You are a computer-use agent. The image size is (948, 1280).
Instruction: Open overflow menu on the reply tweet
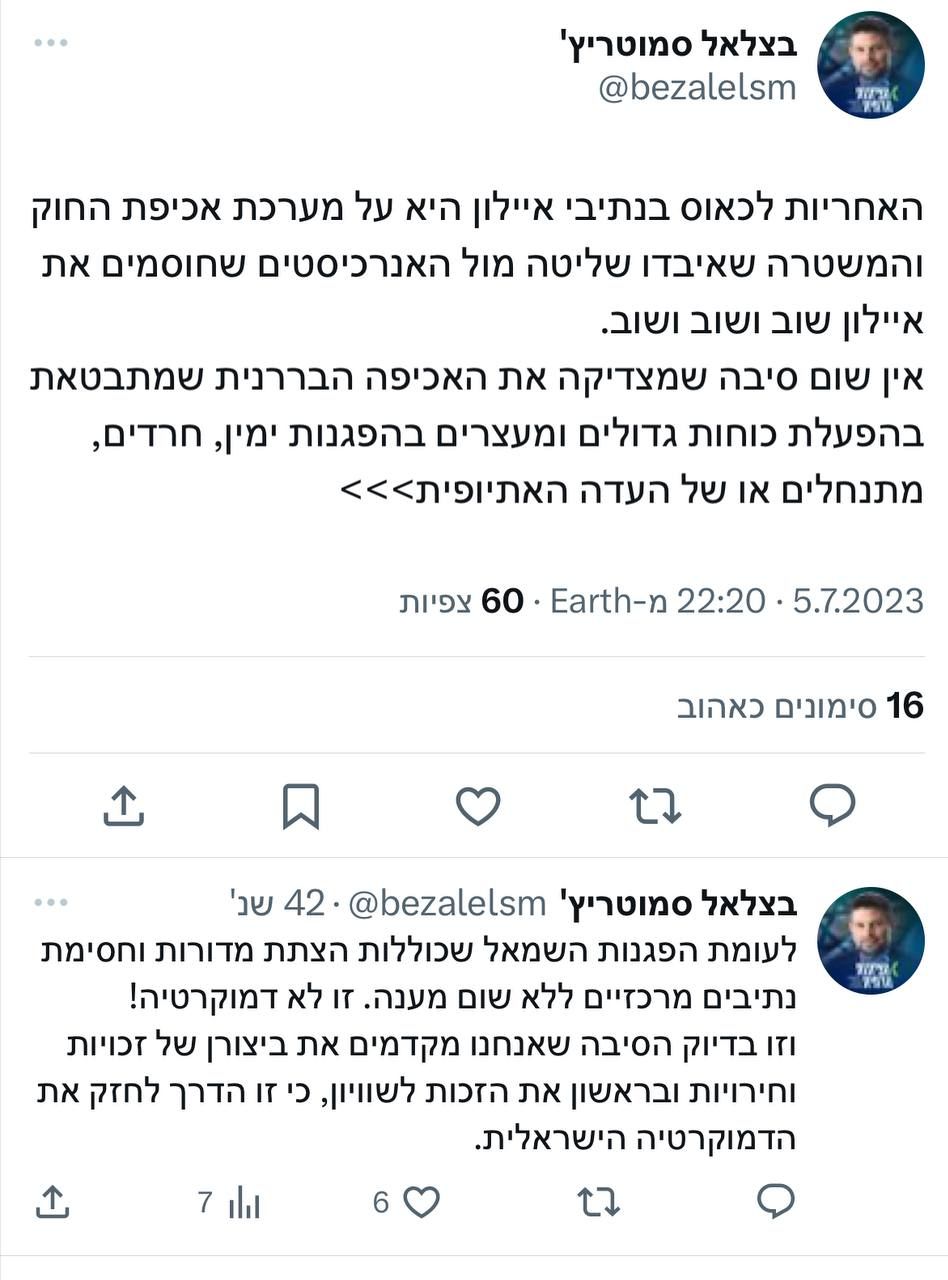click(x=50, y=902)
